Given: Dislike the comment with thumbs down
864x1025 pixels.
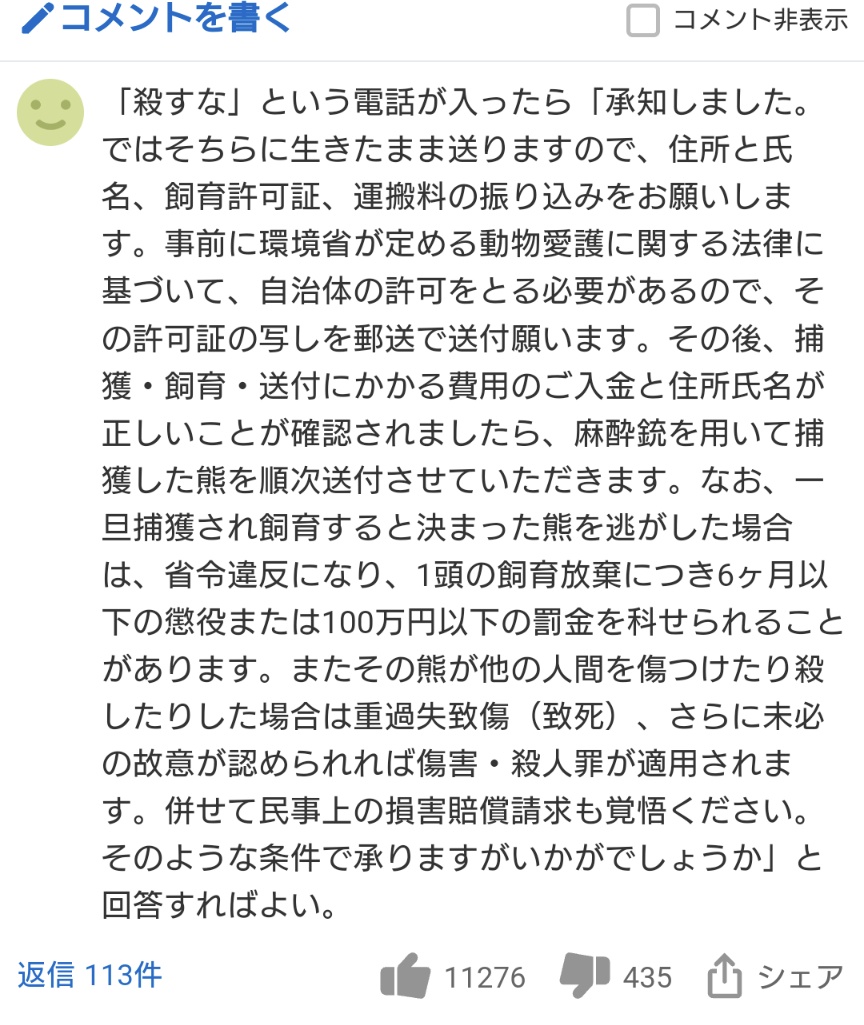Looking at the screenshot, I should point(585,975).
